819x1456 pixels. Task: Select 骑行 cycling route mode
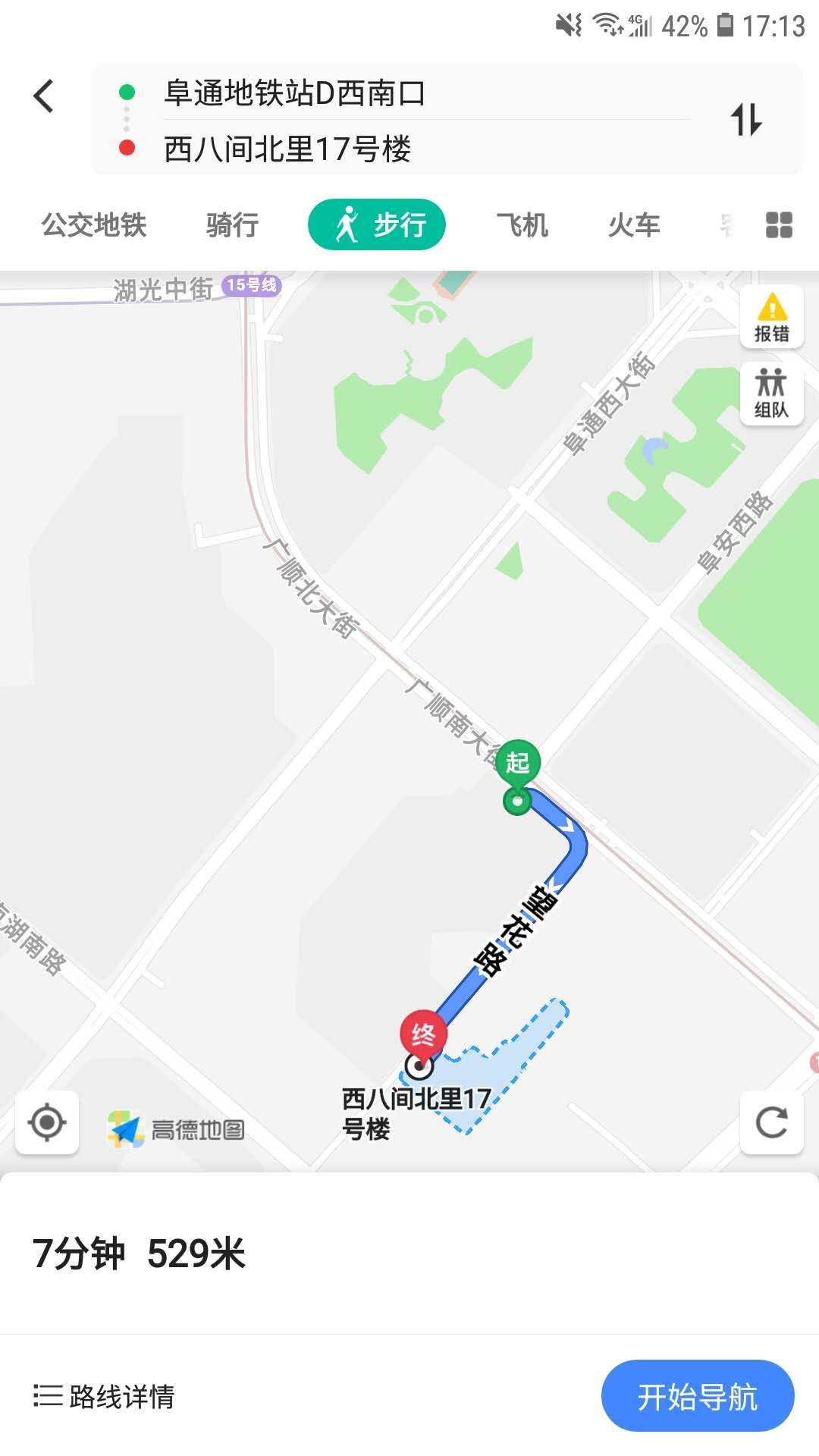point(230,224)
